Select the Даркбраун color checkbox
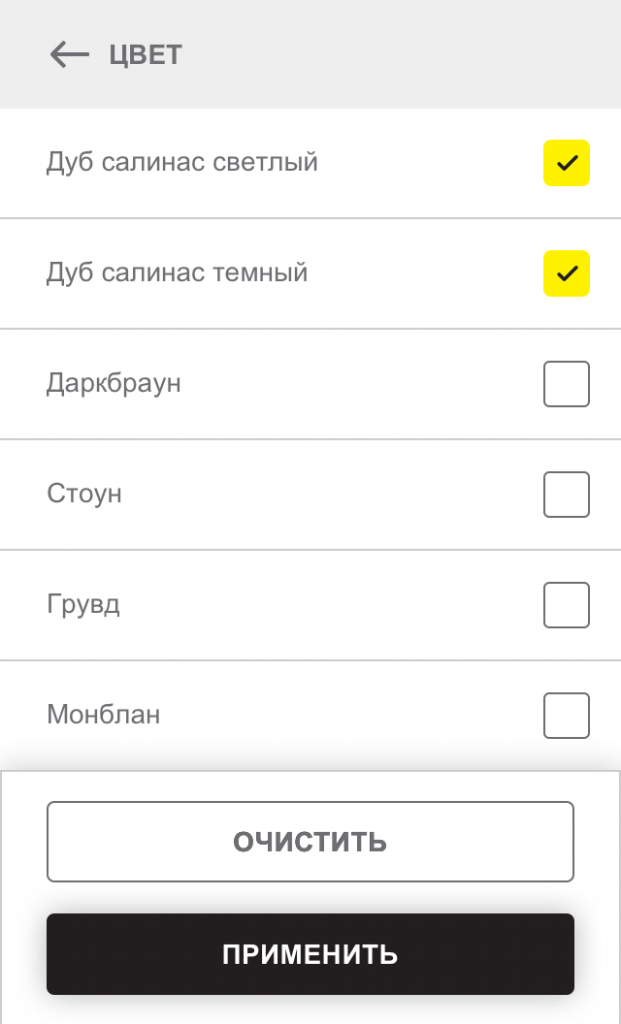Screen dimensions: 621x1024 coord(566,383)
